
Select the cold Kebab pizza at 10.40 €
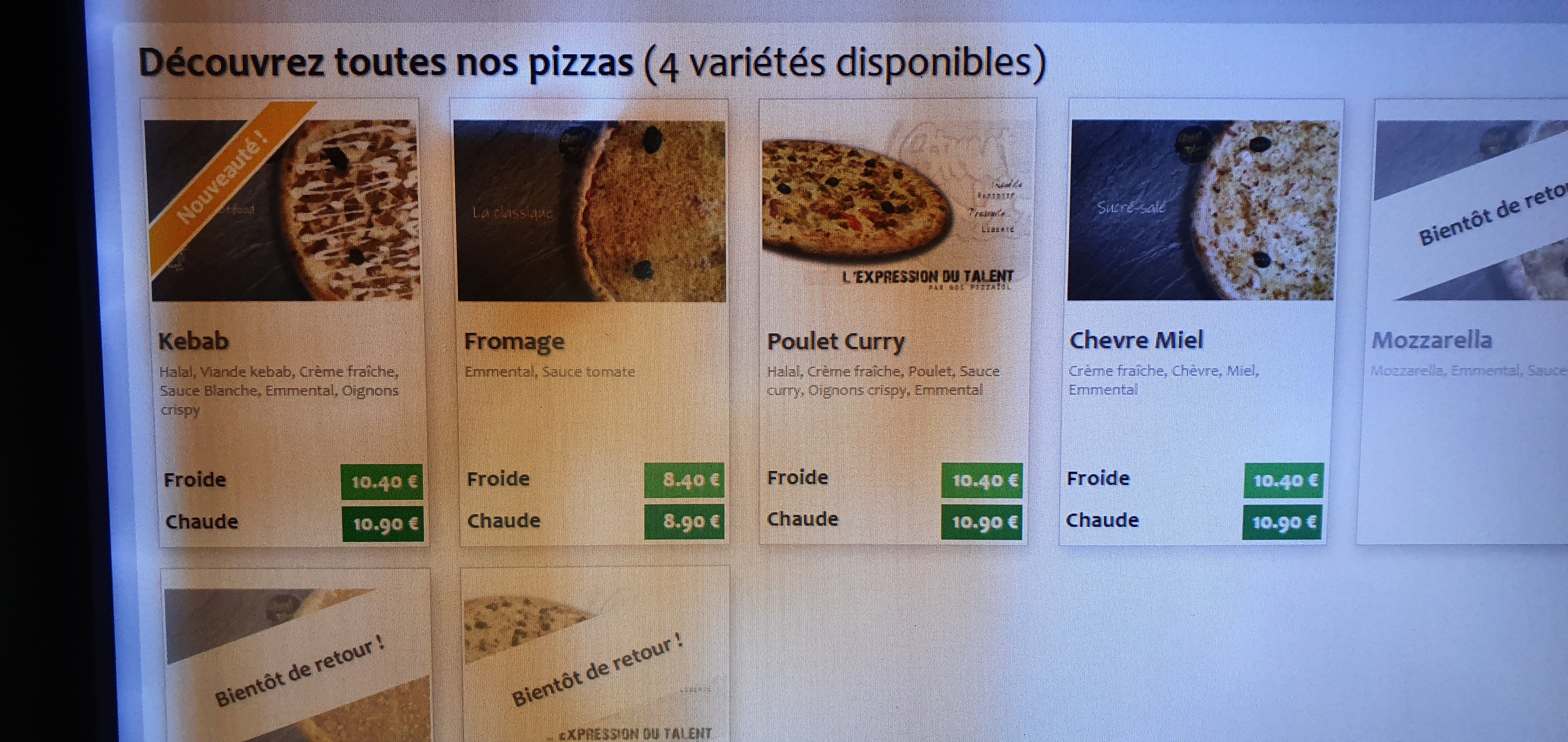click(x=381, y=482)
